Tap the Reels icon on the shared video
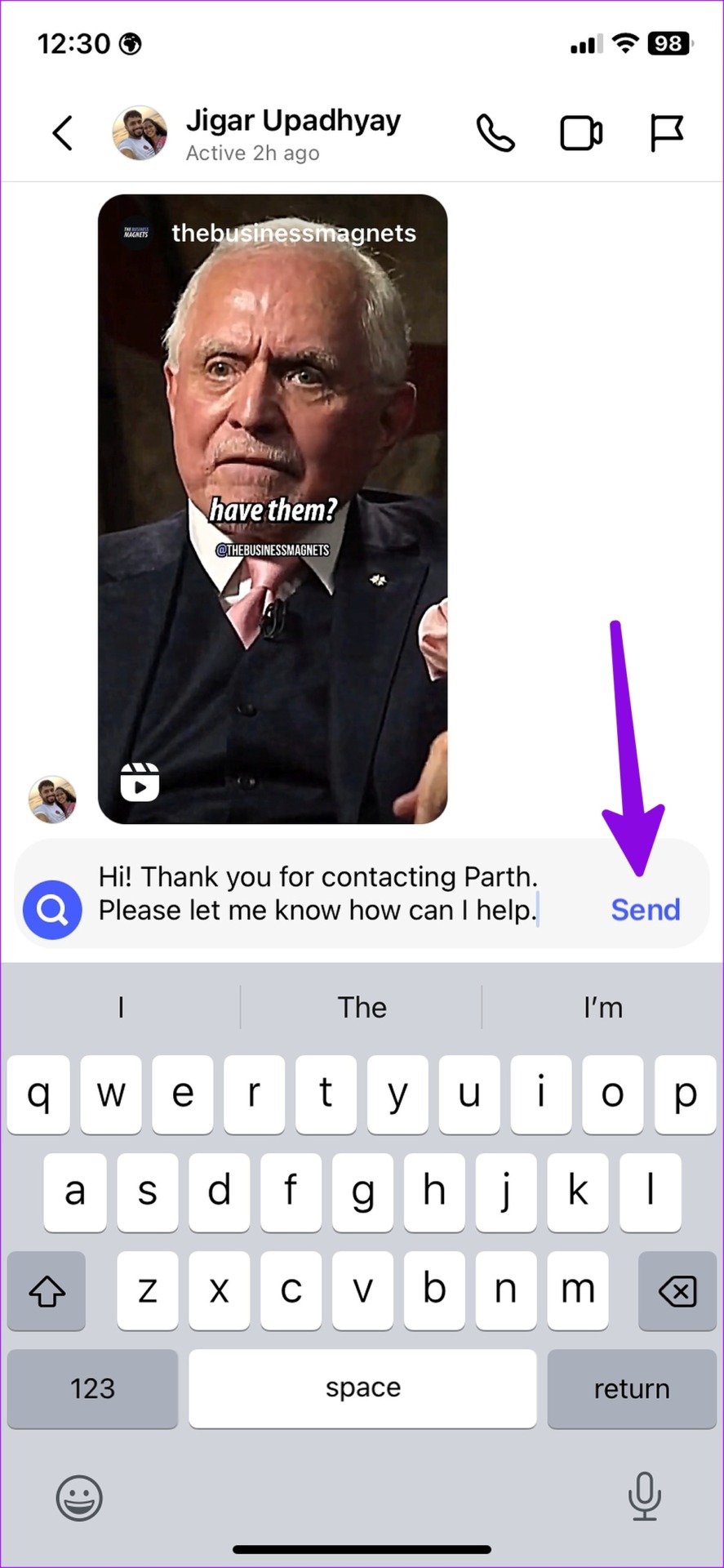 pyautogui.click(x=139, y=782)
